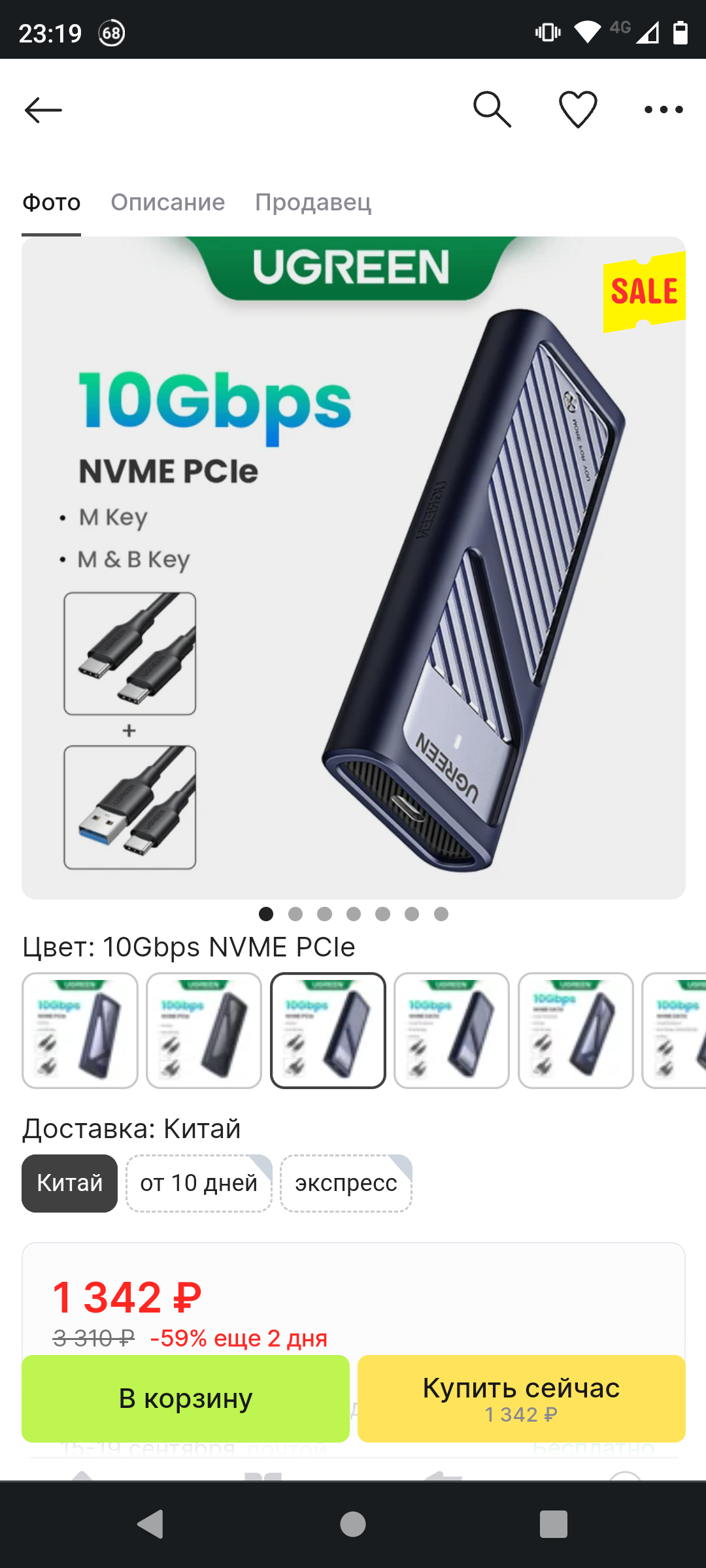
Task: Pick the fifth color variant thumbnail
Action: [576, 1030]
